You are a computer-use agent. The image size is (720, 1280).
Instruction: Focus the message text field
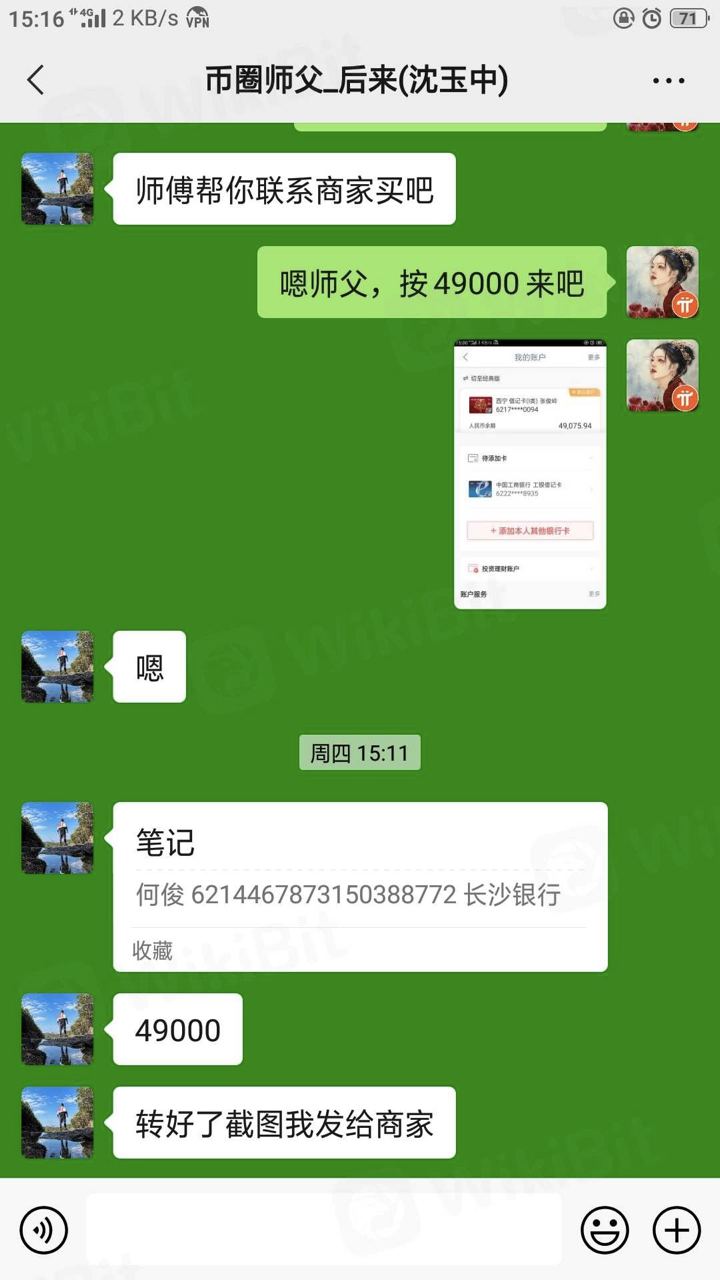[323, 1229]
